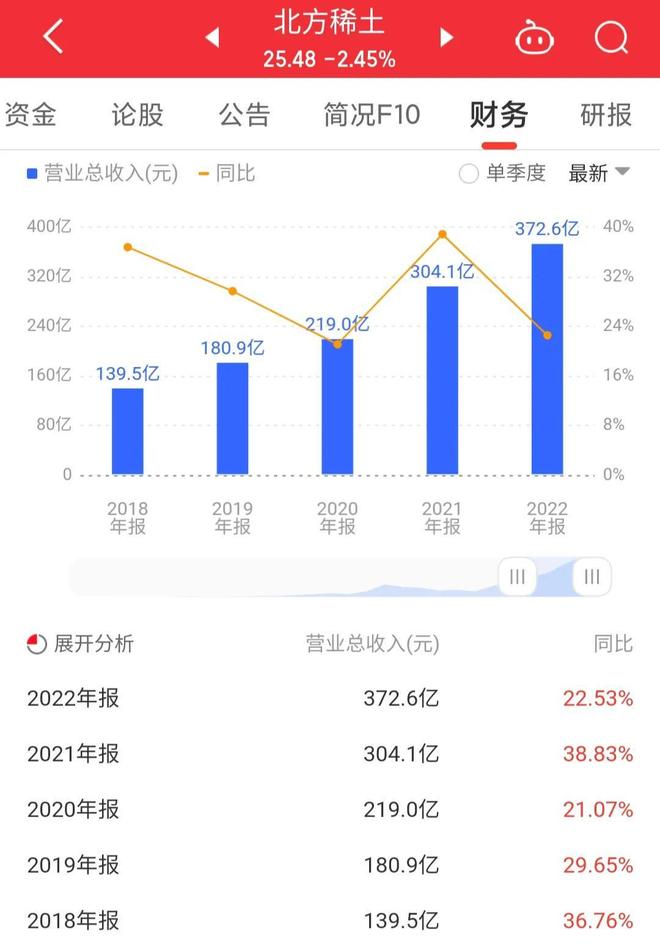660x945 pixels.
Task: Open the search magnifier
Action: (x=610, y=38)
